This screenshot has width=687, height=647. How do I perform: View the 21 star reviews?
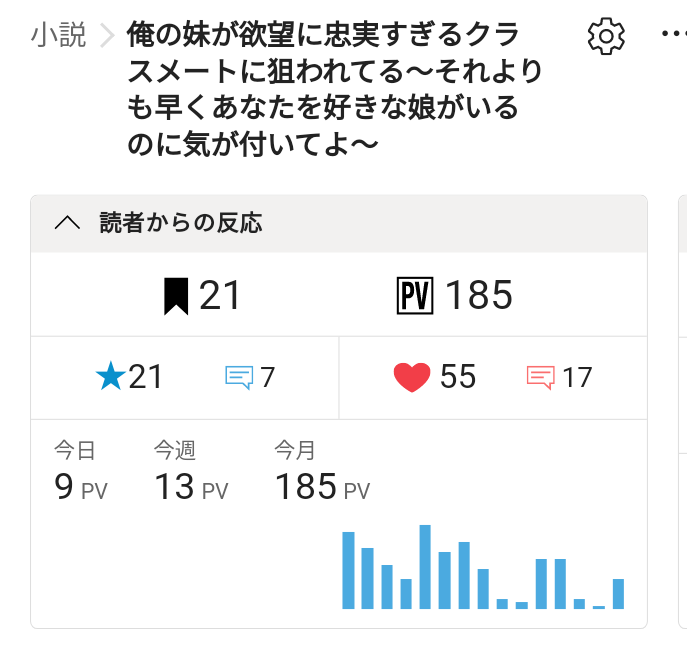point(129,377)
